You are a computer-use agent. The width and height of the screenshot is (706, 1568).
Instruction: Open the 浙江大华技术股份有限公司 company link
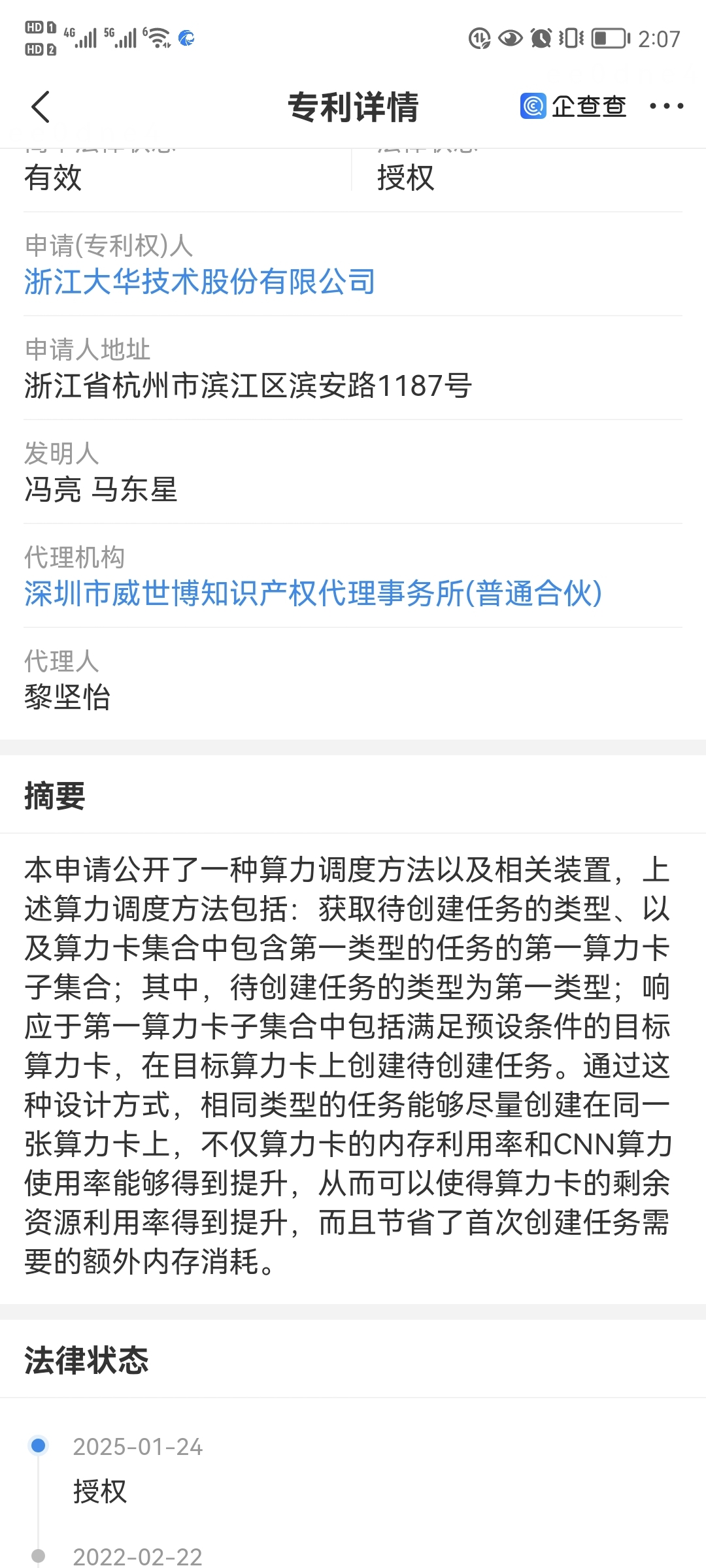tap(199, 283)
